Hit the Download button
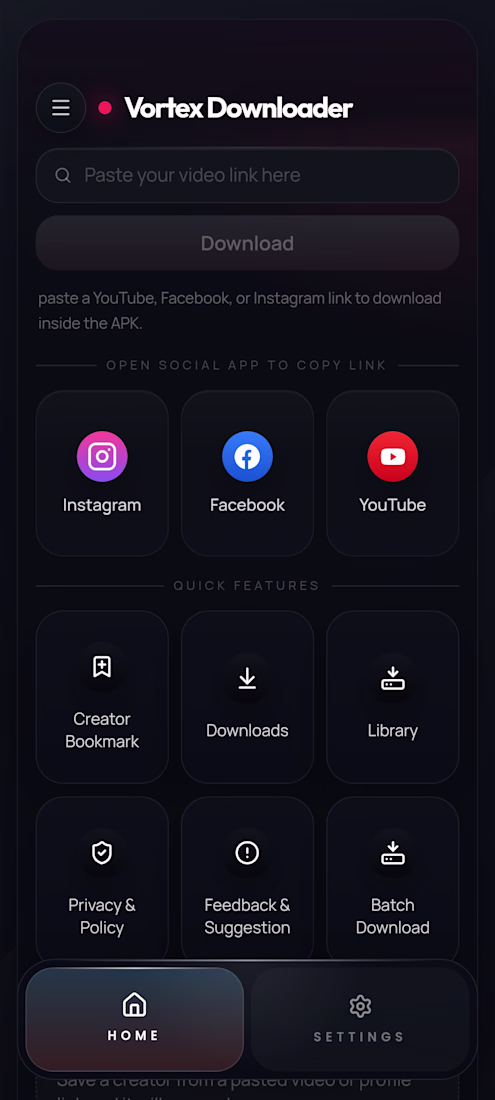495x1100 pixels. [x=248, y=243]
